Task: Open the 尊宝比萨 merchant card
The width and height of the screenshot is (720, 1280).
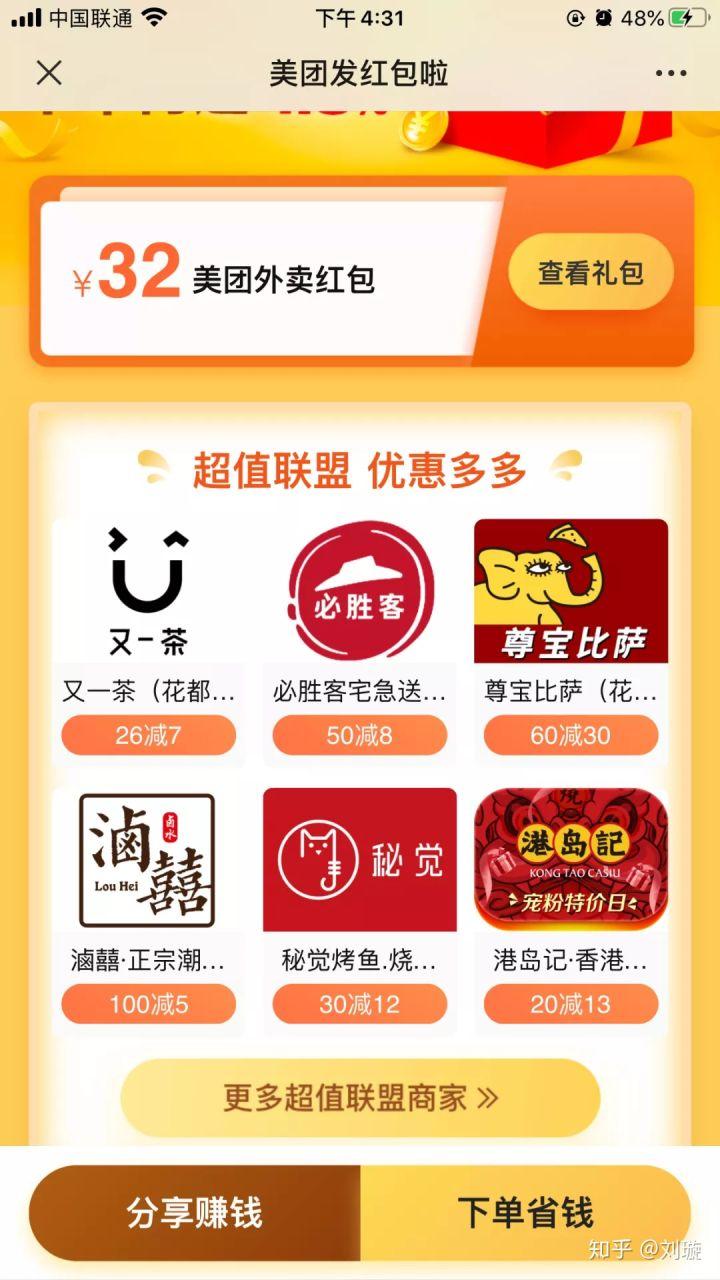Action: 571,641
